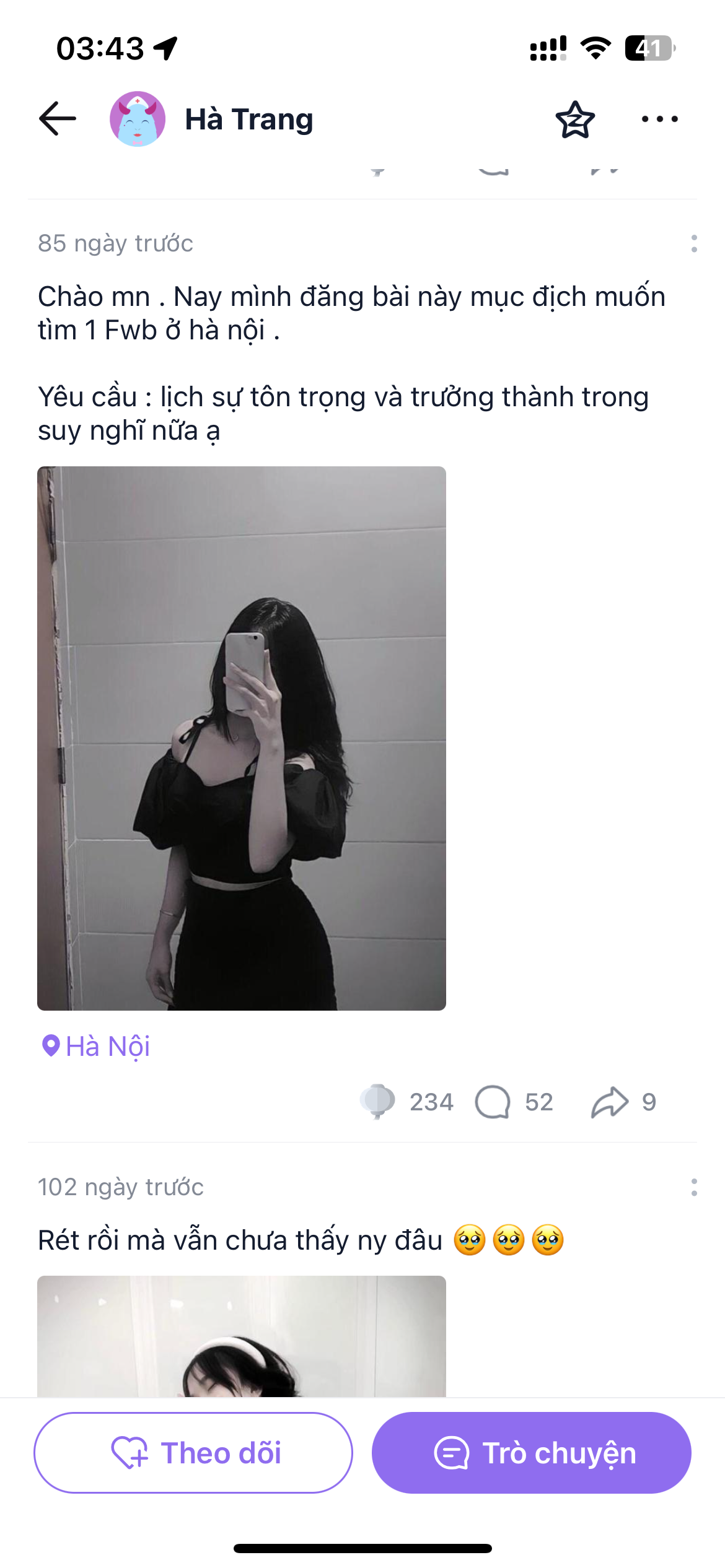Go back using the arrow icon
725x1568 pixels.
(x=58, y=118)
